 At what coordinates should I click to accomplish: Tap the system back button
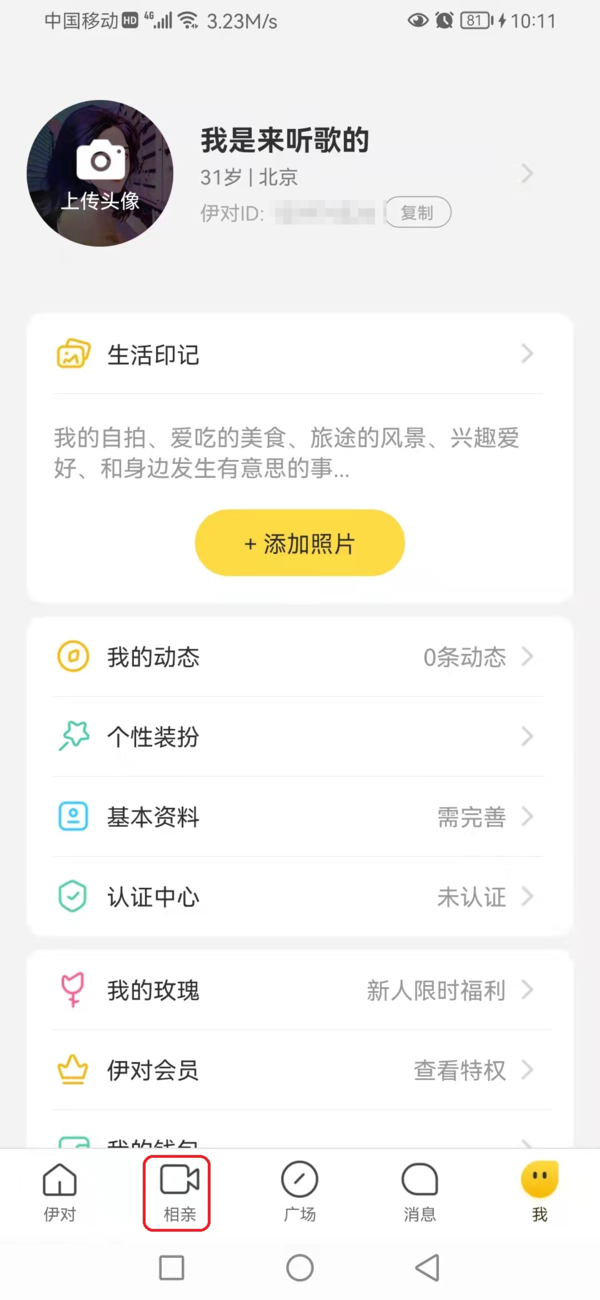click(x=428, y=1268)
